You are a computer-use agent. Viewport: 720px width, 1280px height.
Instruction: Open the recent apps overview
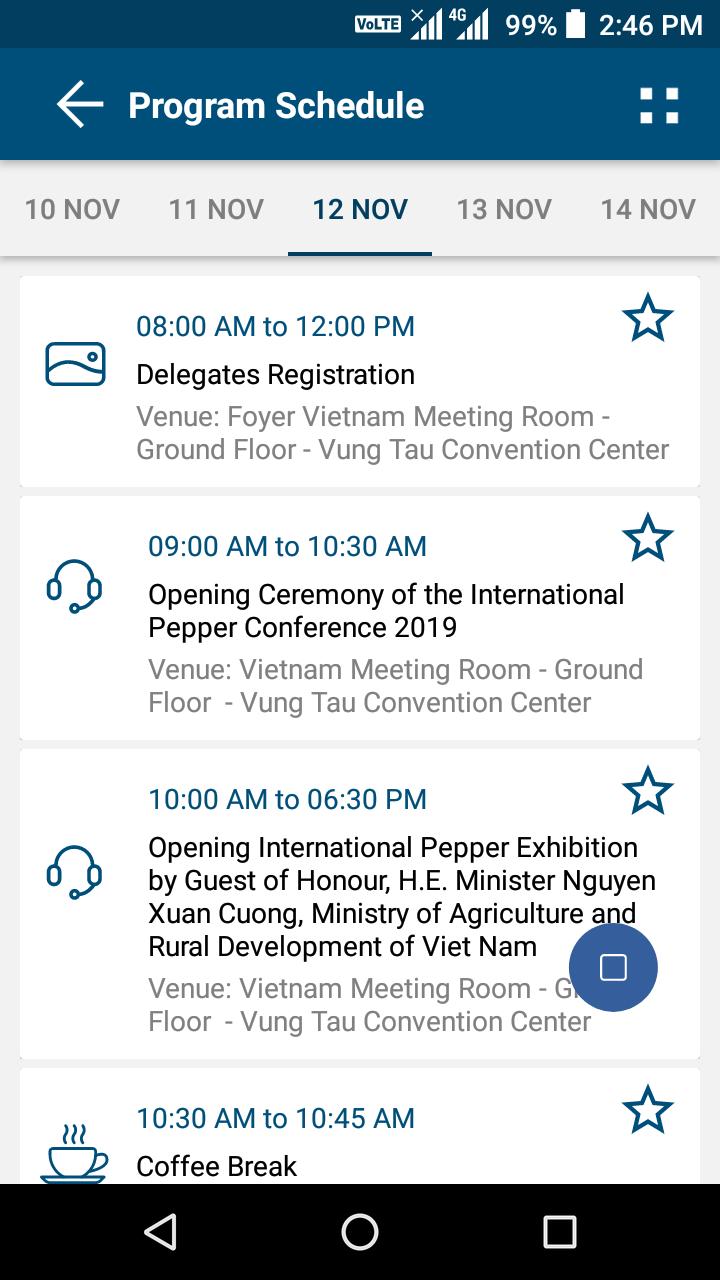560,1232
